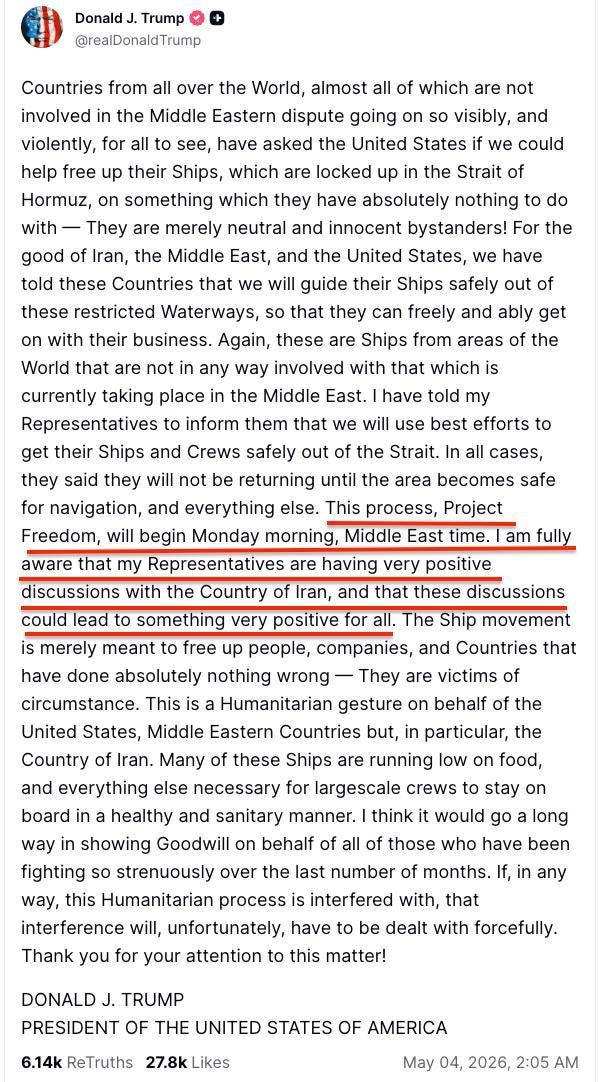Open the @realDonaldTrump handle
Viewport: 598px width, 1082px height.
coord(138,40)
